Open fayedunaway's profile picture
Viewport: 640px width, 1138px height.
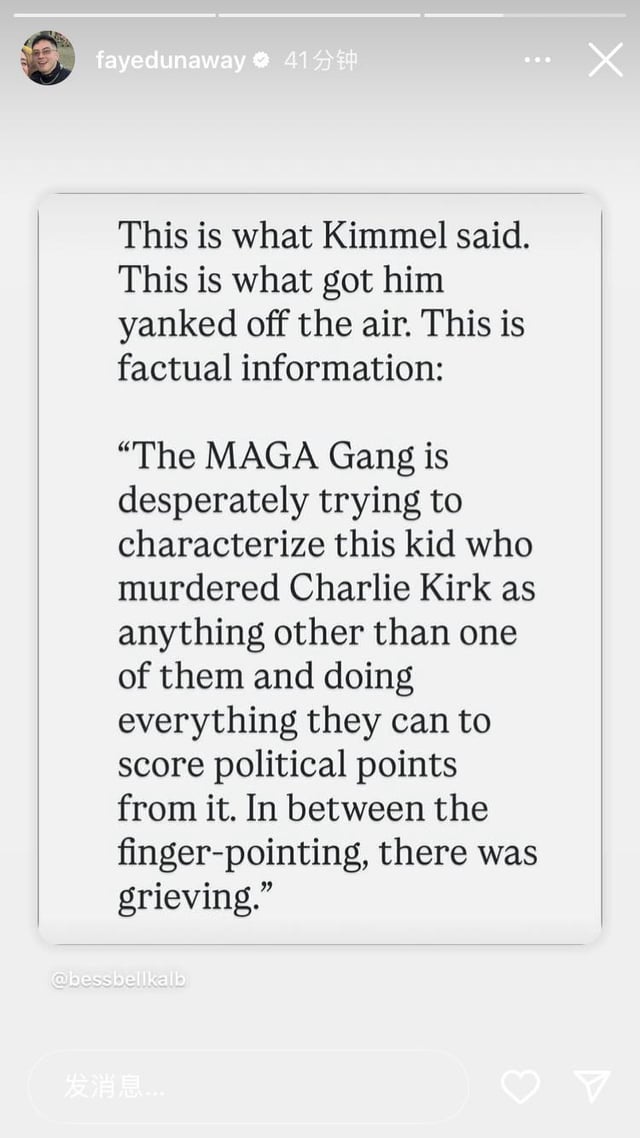pyautogui.click(x=48, y=58)
